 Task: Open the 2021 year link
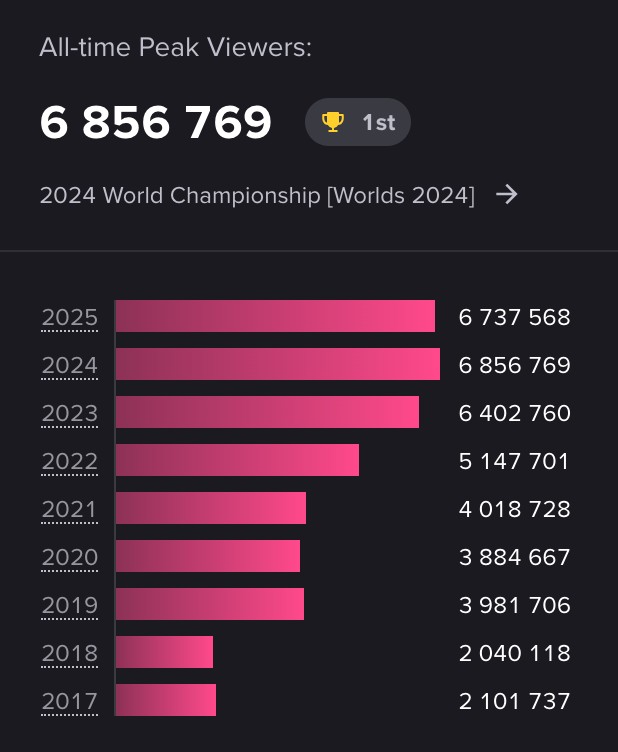coord(69,510)
